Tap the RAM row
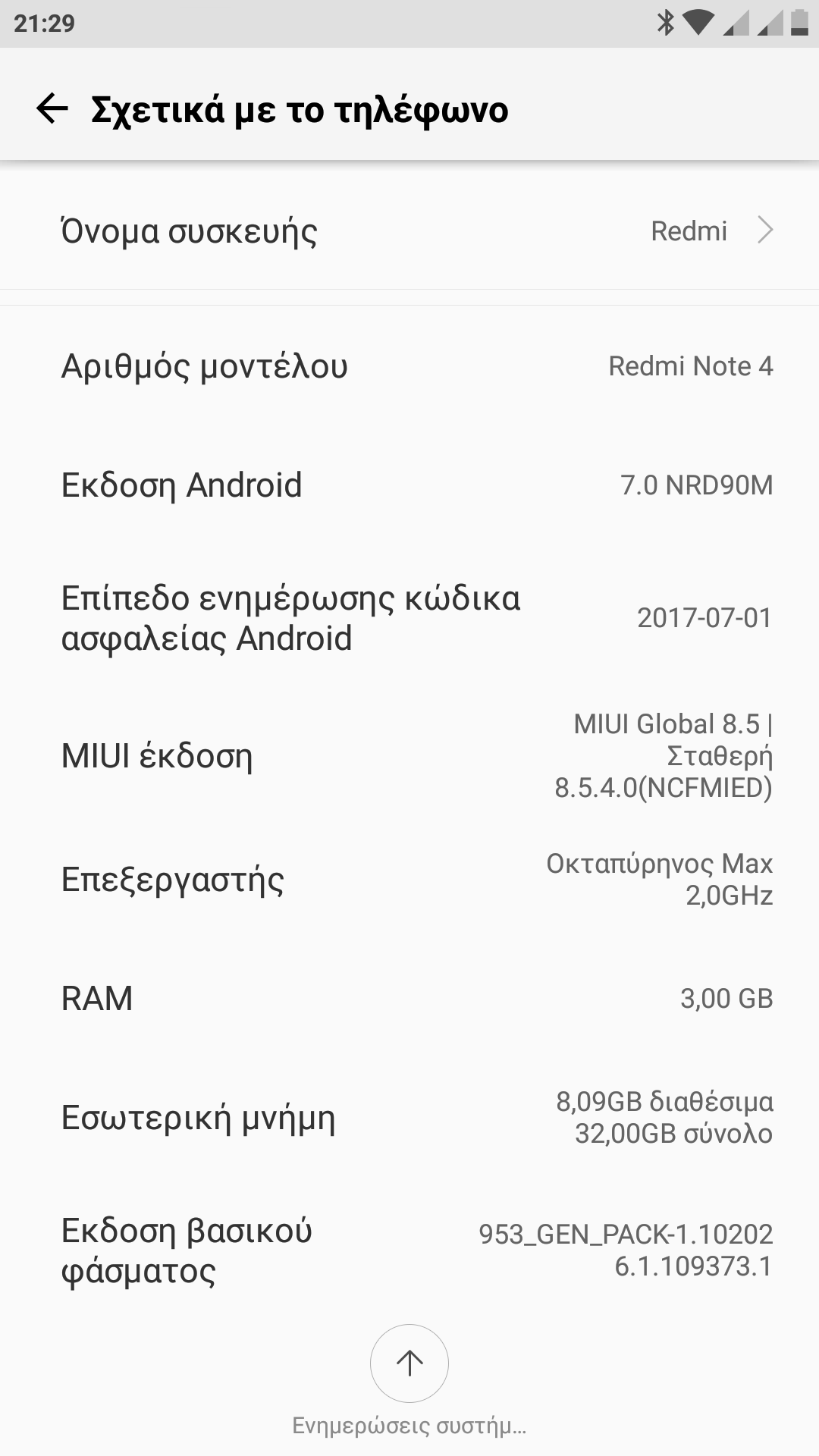819x1456 pixels. (x=409, y=999)
